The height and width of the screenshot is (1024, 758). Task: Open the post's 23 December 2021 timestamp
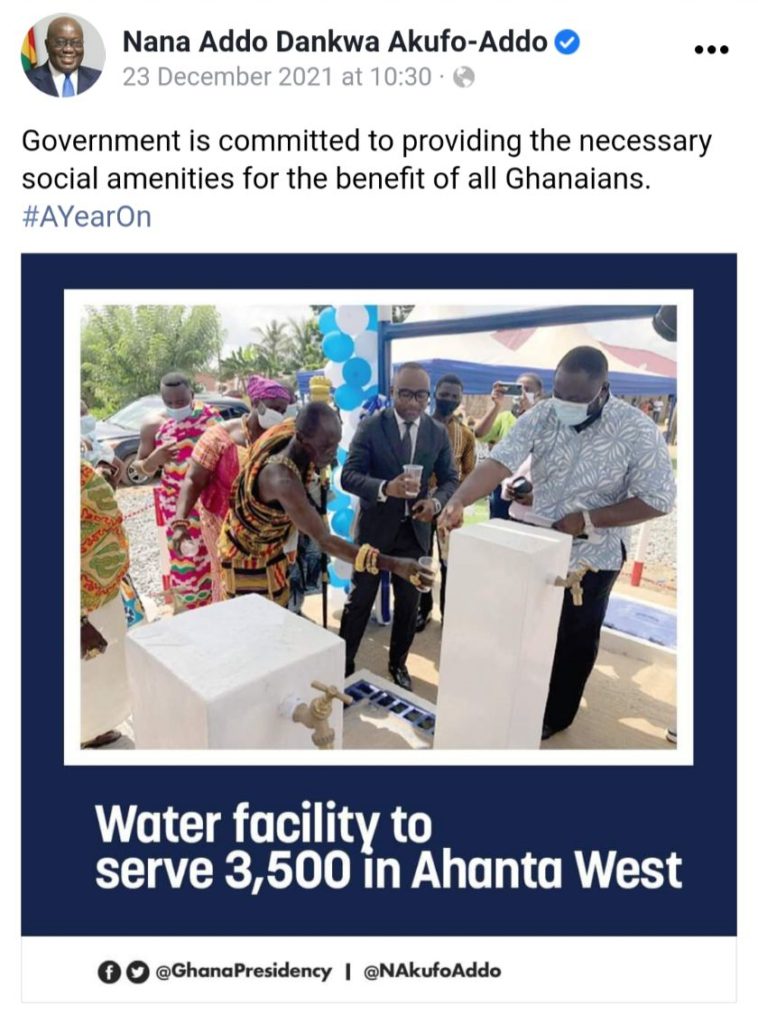(x=278, y=77)
